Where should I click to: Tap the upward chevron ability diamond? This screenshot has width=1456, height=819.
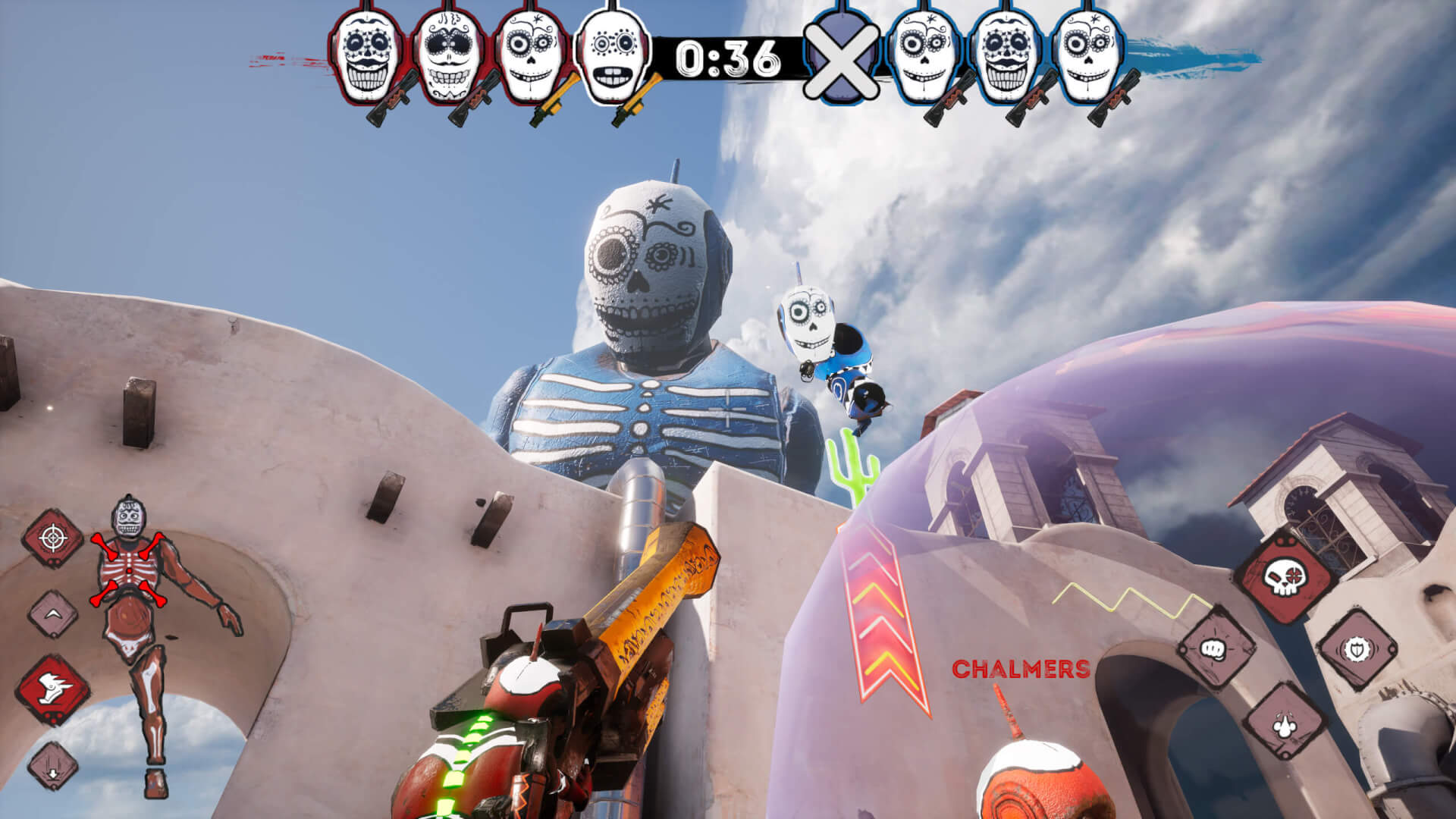52,613
